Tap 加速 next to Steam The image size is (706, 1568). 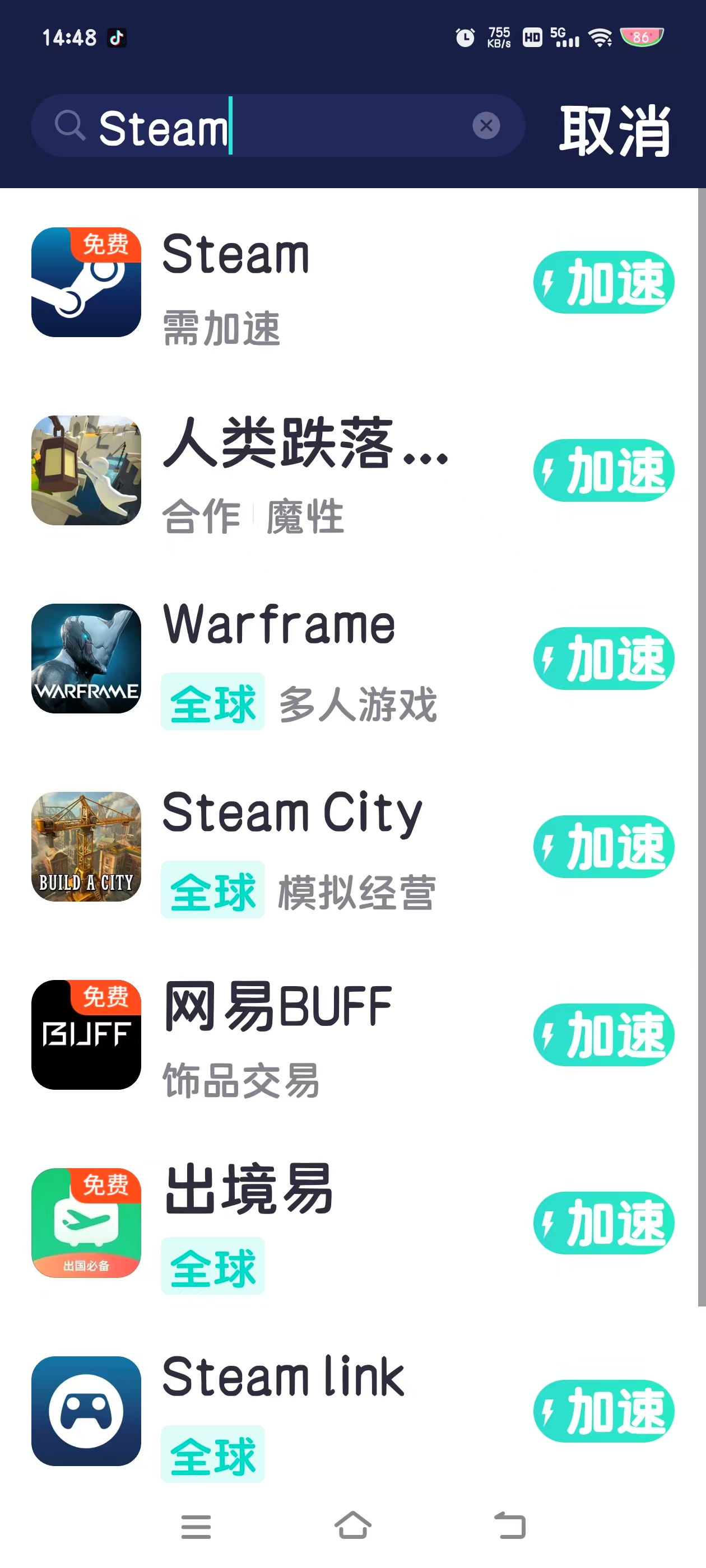tap(604, 283)
